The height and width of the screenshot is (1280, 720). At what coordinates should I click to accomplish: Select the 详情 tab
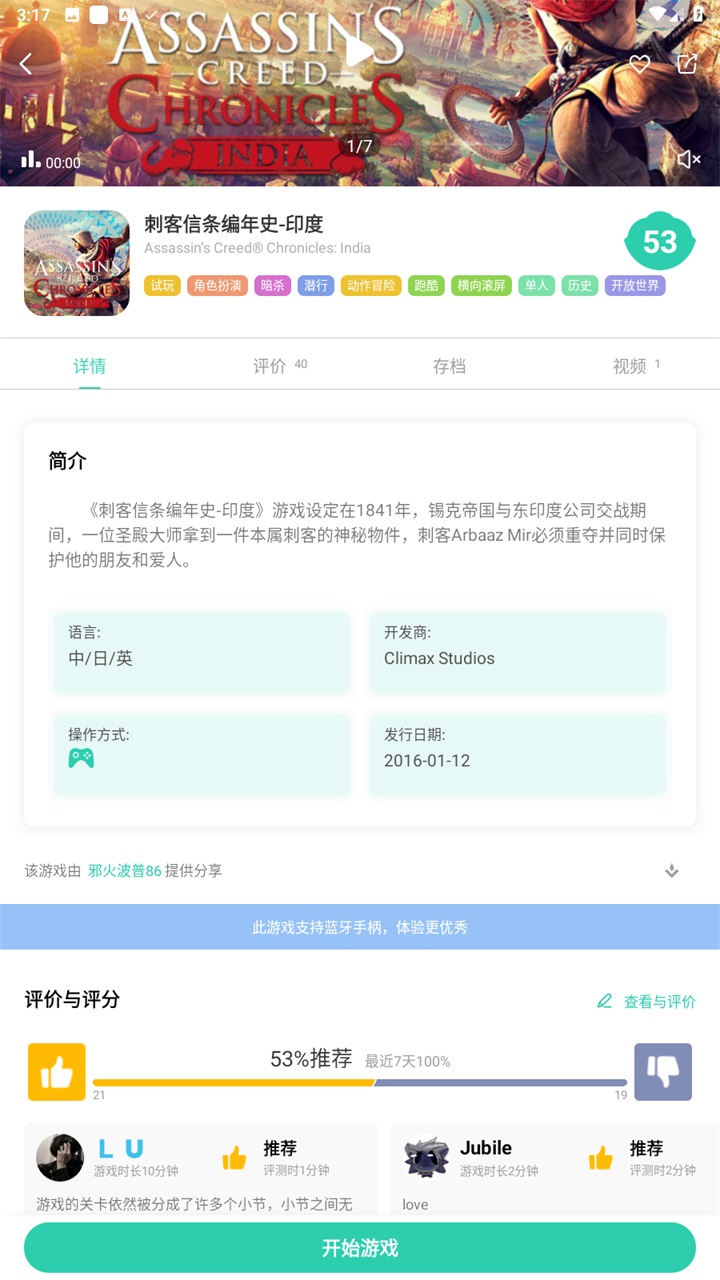click(x=90, y=366)
